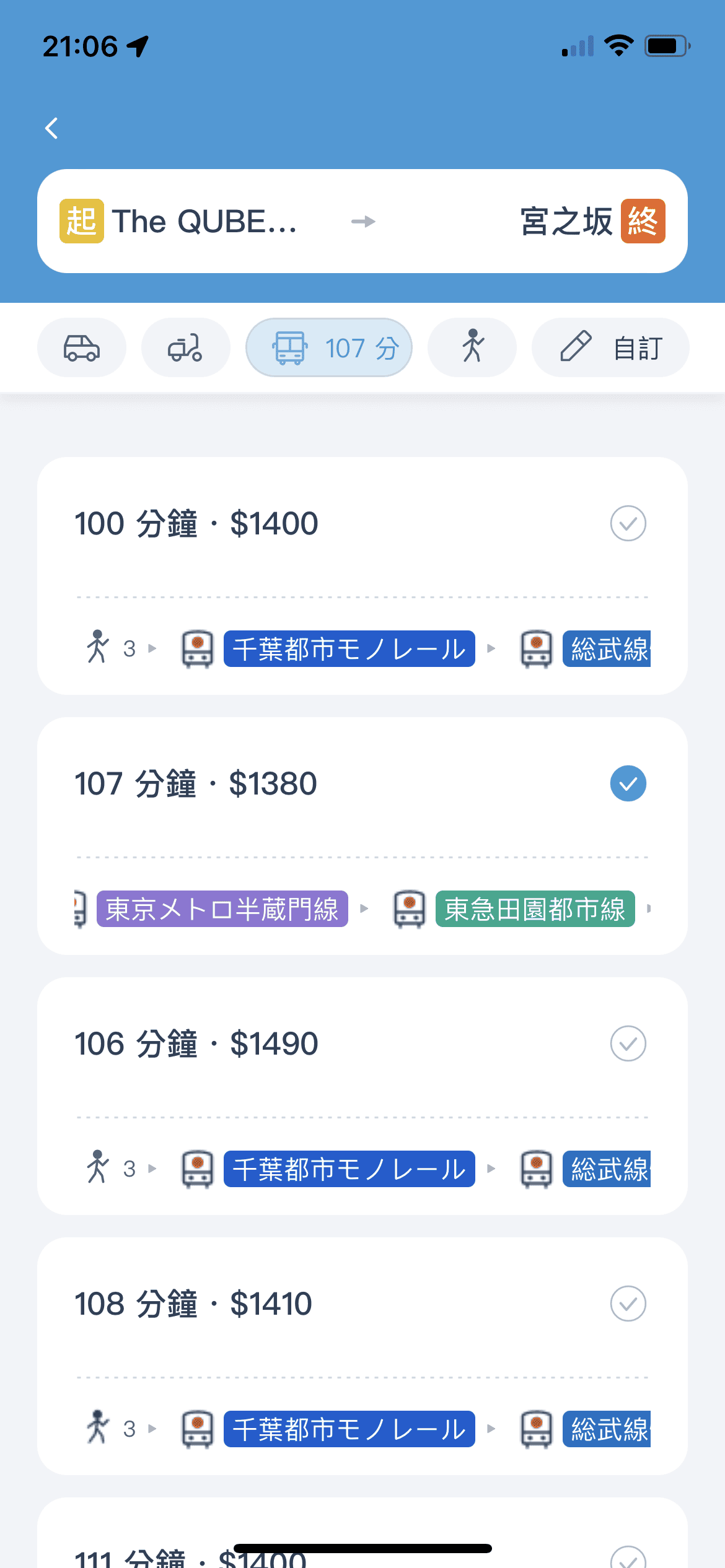Select the transit mode showing 107 分
This screenshot has width=725, height=1568.
[x=329, y=347]
